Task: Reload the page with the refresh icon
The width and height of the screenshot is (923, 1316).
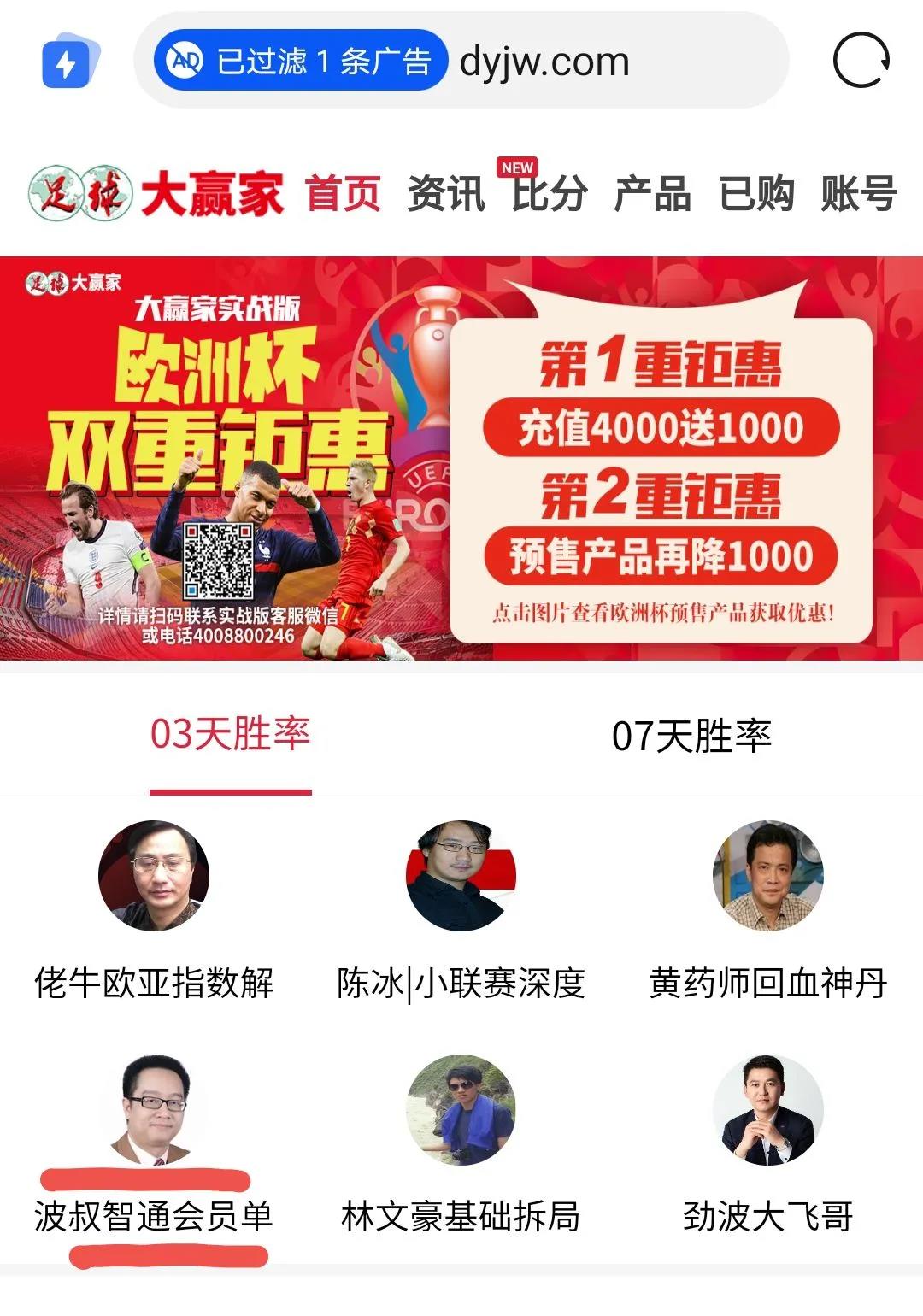Action: (861, 61)
